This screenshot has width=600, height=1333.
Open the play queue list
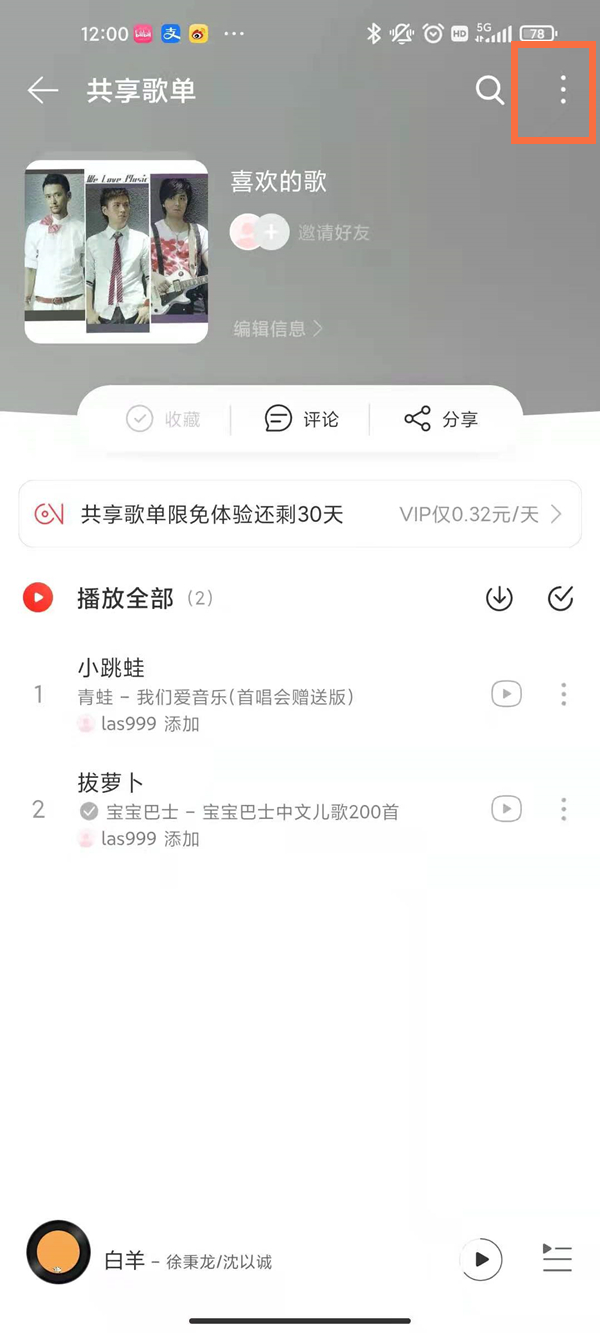coord(557,1259)
